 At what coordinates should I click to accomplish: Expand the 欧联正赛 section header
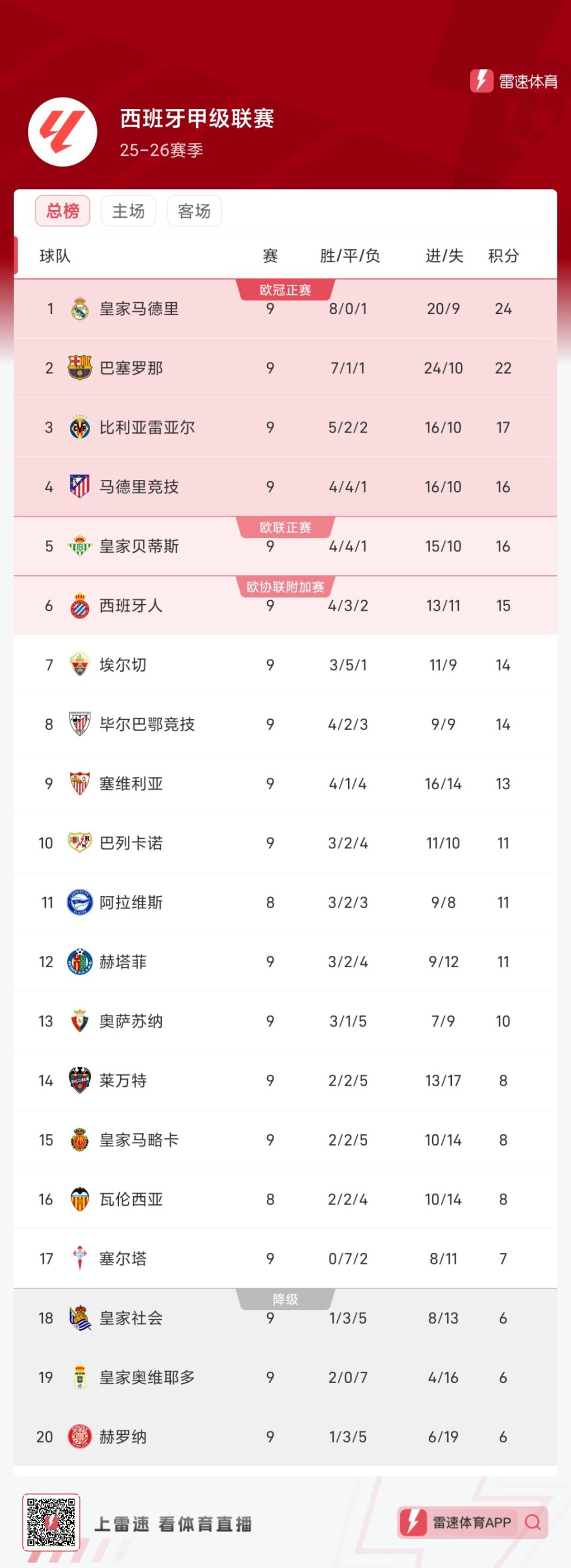285,528
